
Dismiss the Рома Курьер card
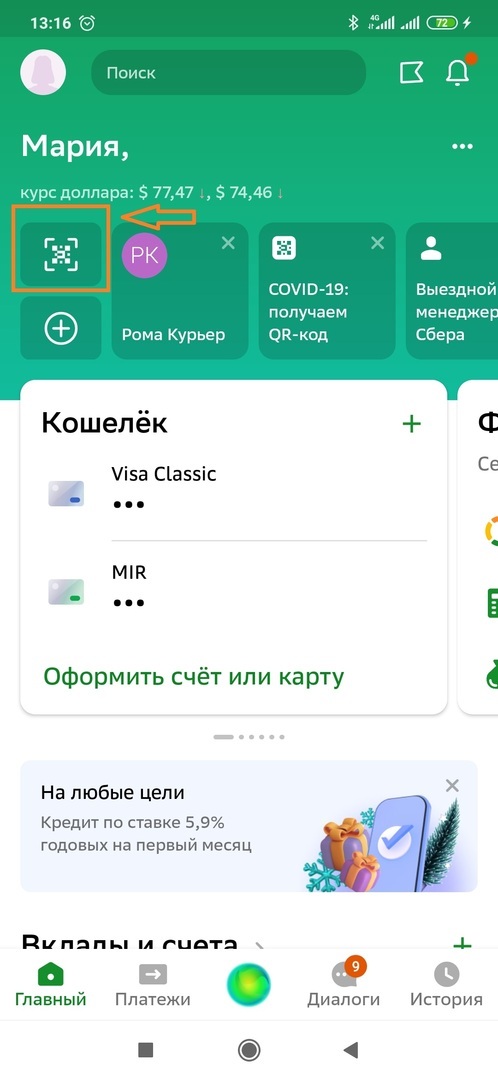228,242
